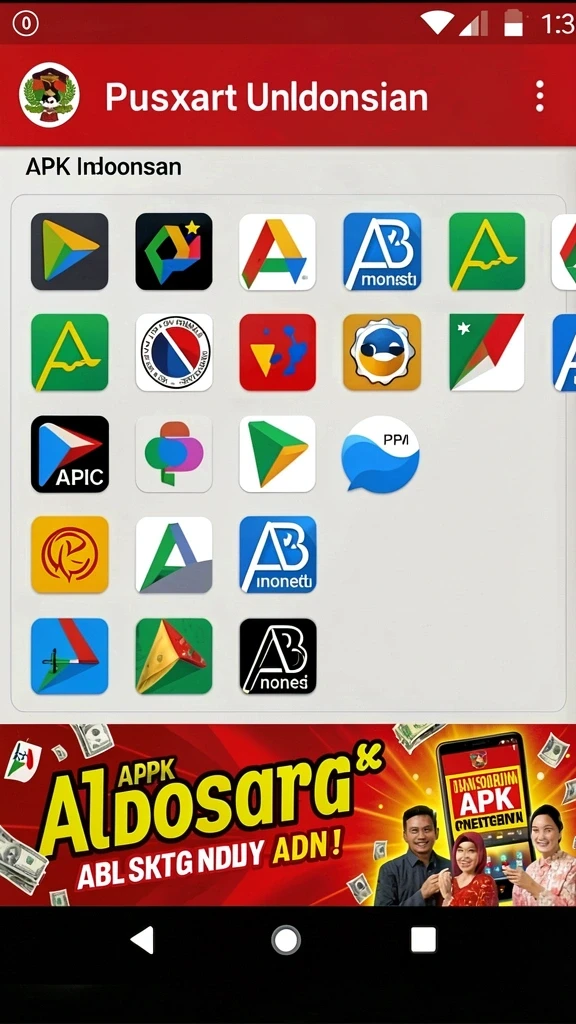Open the Aldosara APK banner ad
Image resolution: width=576 pixels, height=1024 pixels.
(288, 814)
